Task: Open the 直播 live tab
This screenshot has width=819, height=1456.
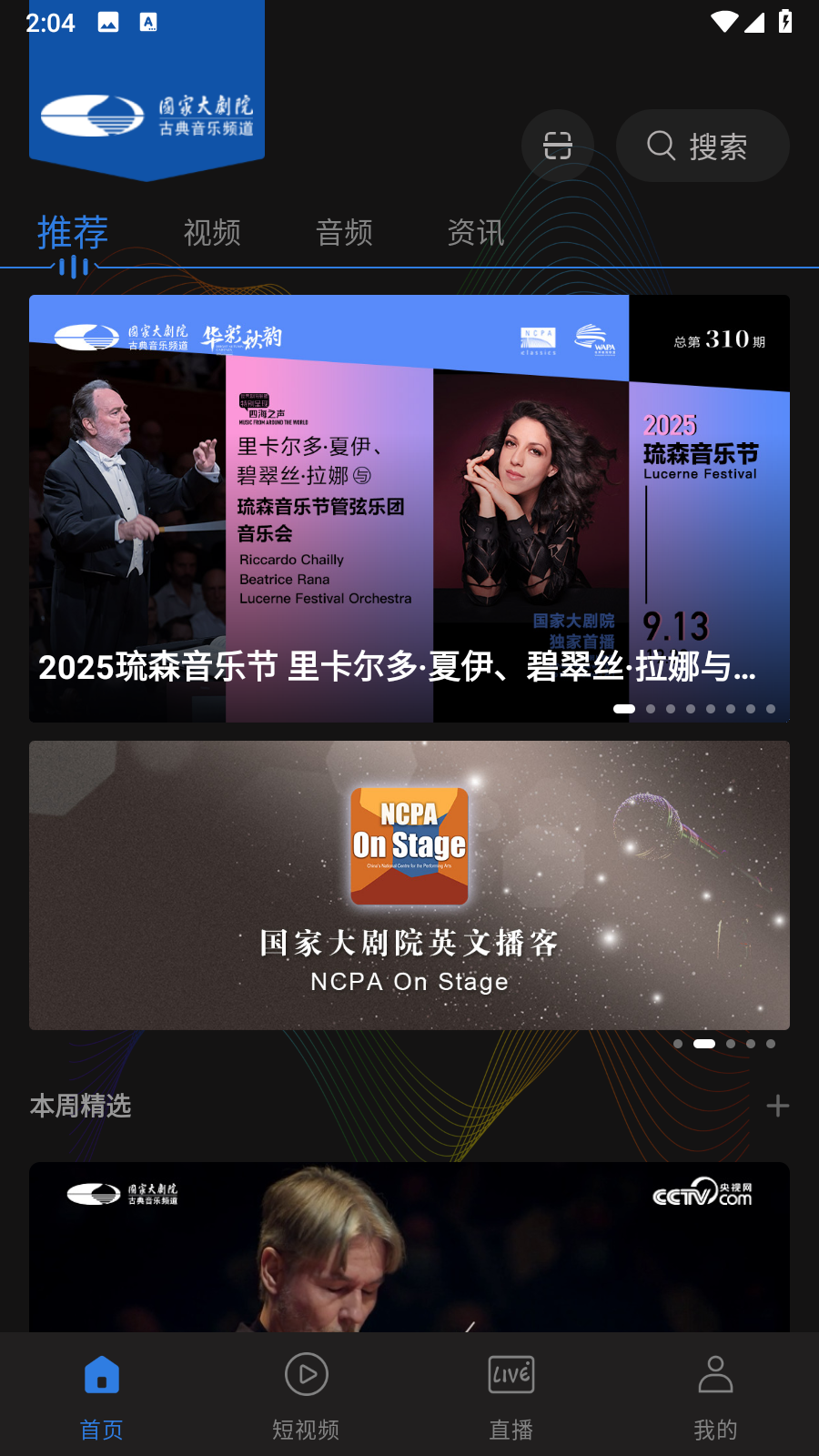Action: [x=511, y=1394]
